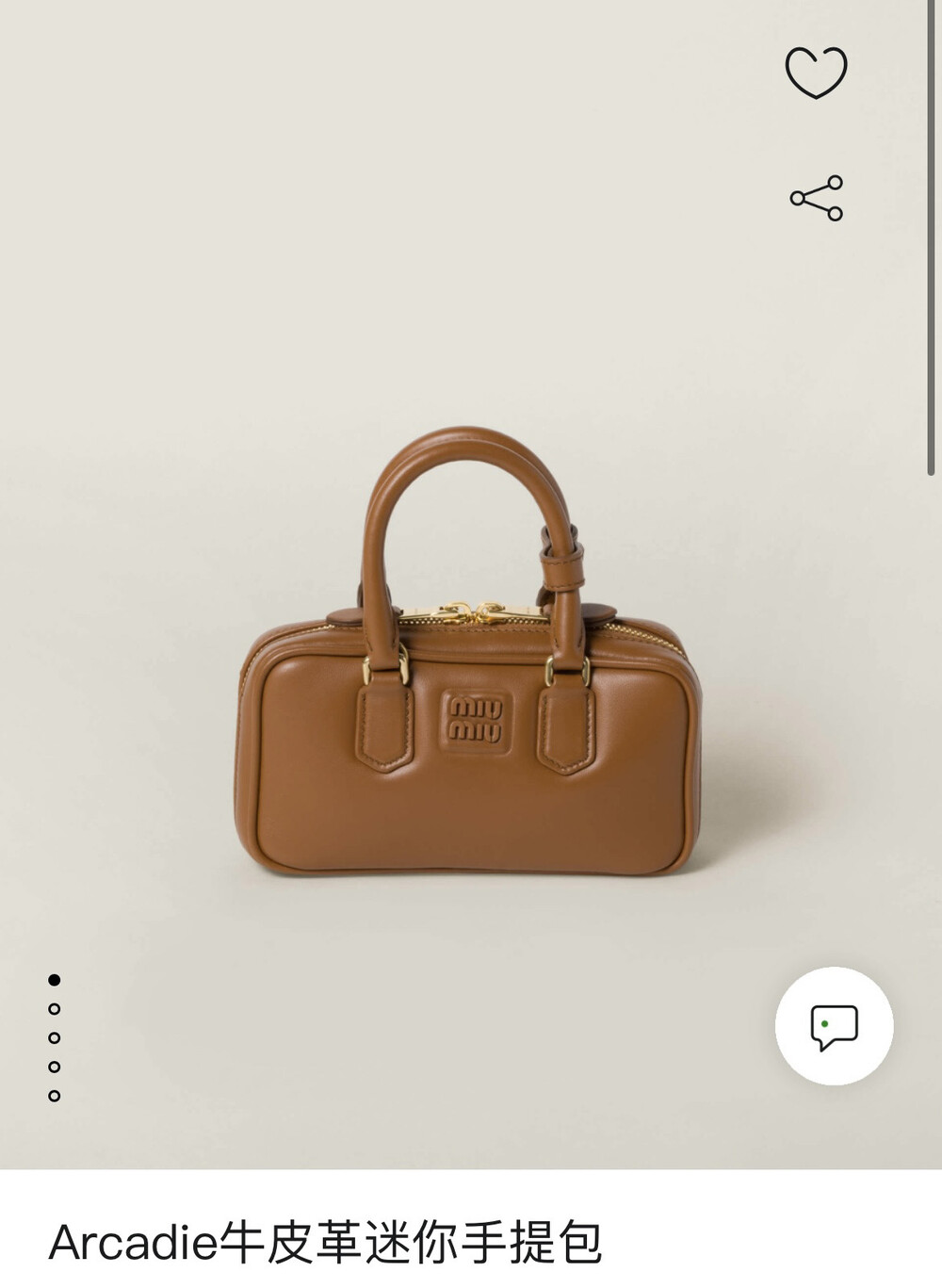Image resolution: width=942 pixels, height=1288 pixels.
Task: Share this Arcadie handbag product
Action: pyautogui.click(x=817, y=198)
